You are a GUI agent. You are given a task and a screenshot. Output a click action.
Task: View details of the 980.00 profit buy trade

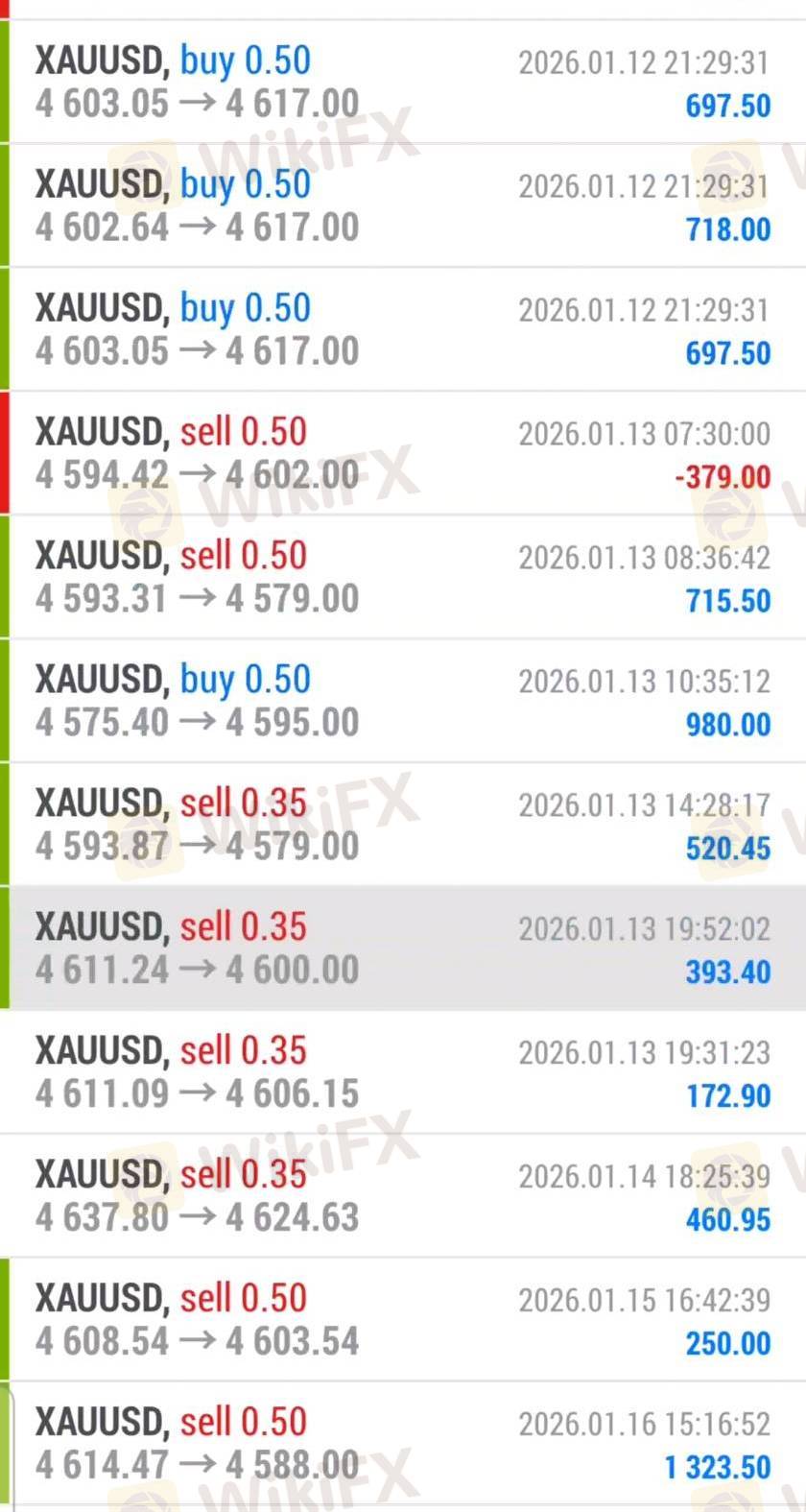point(403,701)
